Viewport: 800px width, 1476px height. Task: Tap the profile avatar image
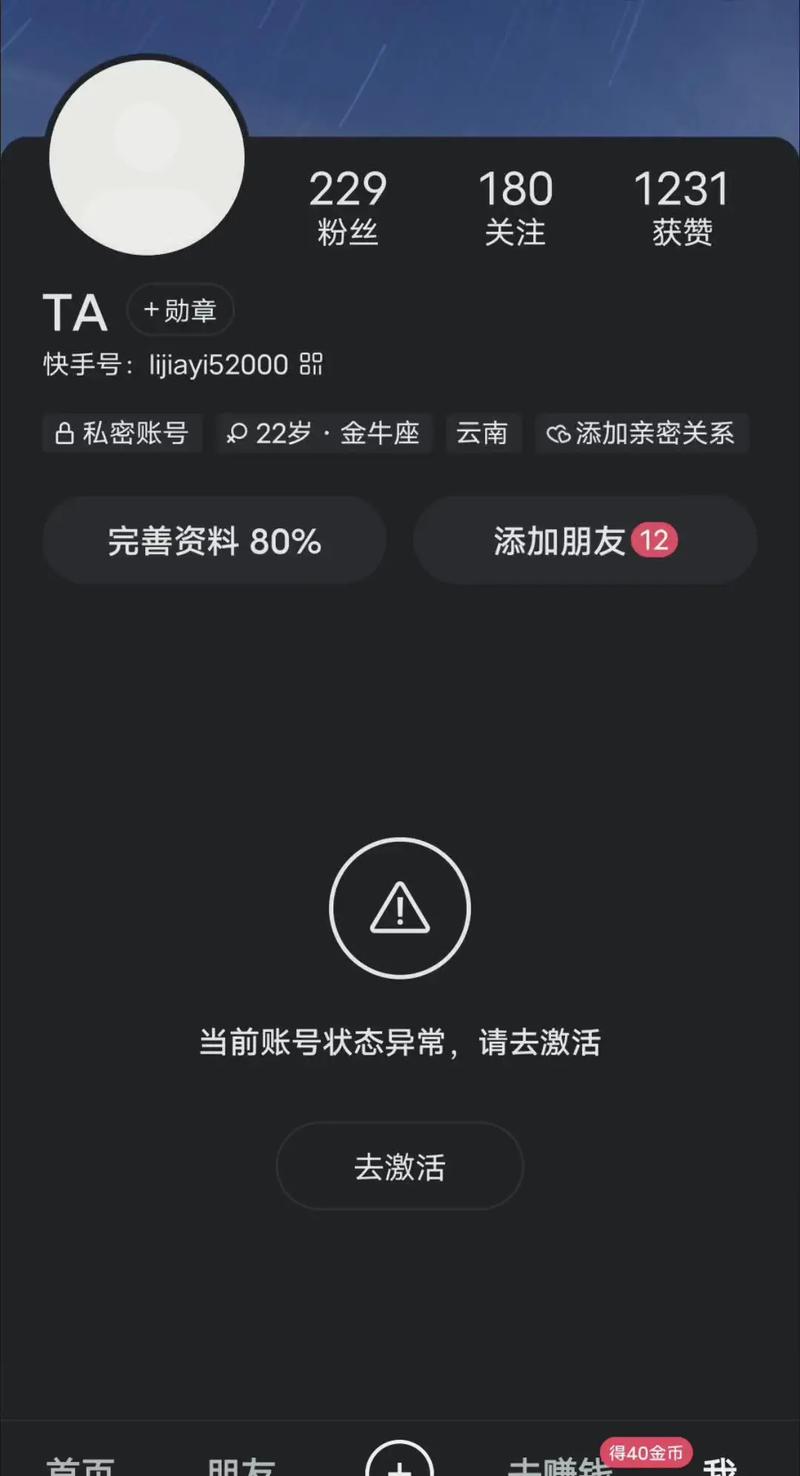(x=146, y=156)
